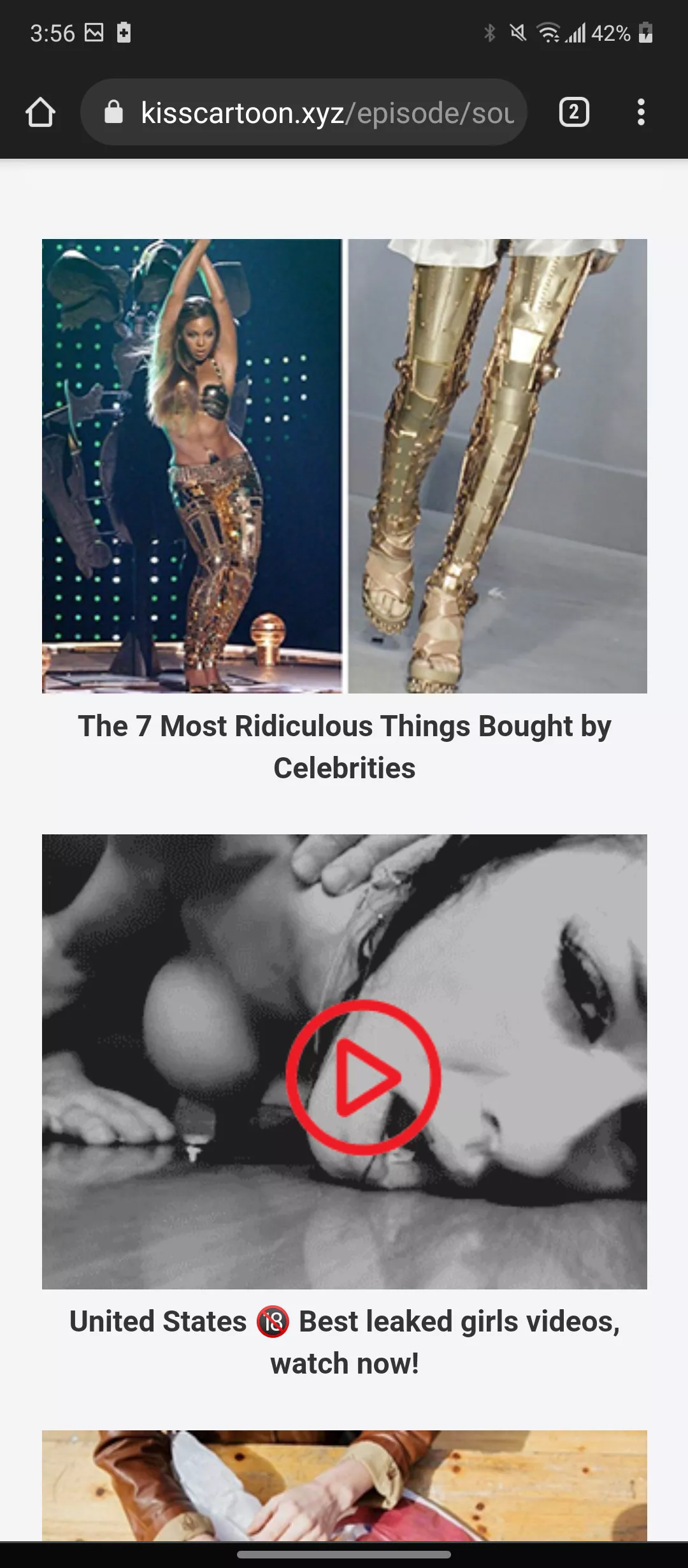Edit the kisscartoon.xyz address bar
This screenshot has width=688, height=1568.
coord(319,113)
